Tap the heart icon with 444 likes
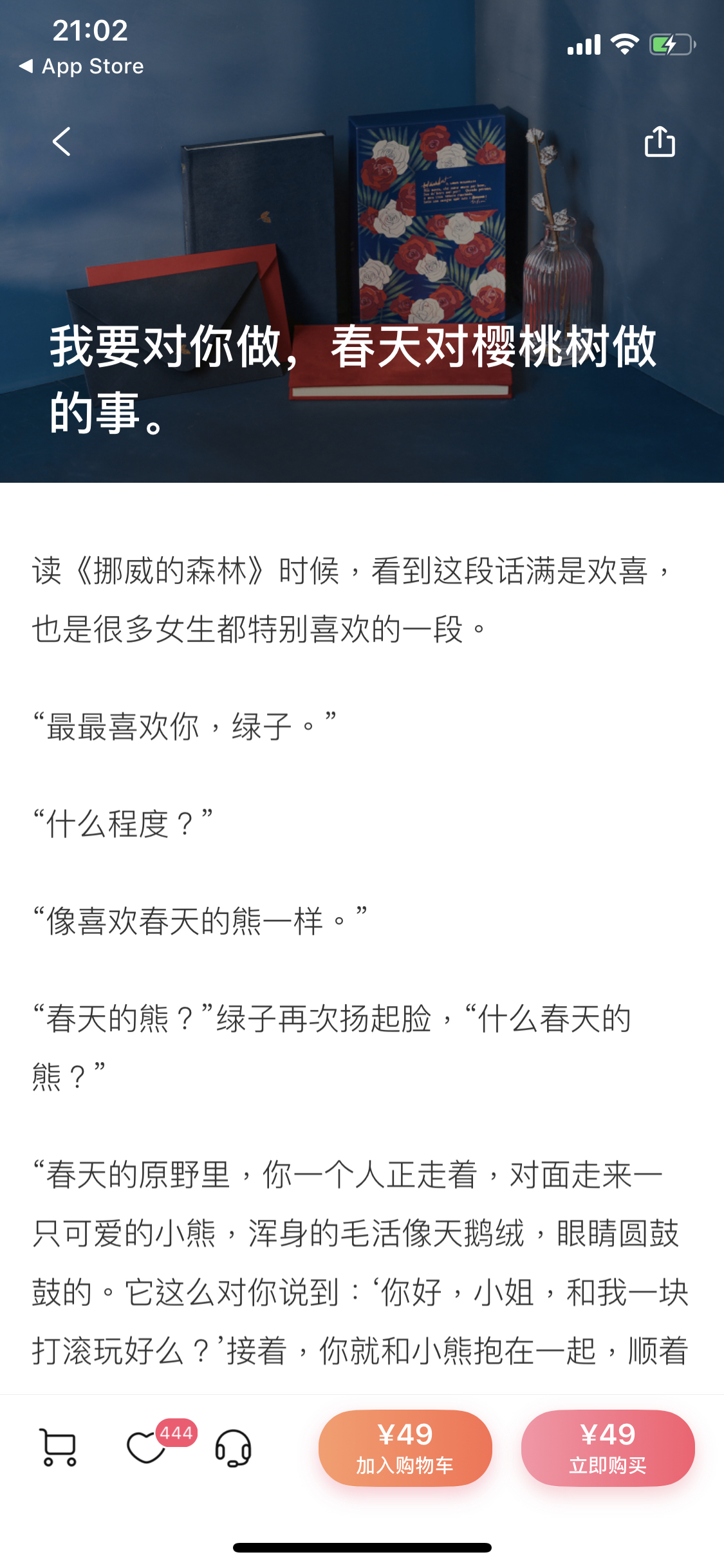The image size is (724, 1568). [x=147, y=1448]
